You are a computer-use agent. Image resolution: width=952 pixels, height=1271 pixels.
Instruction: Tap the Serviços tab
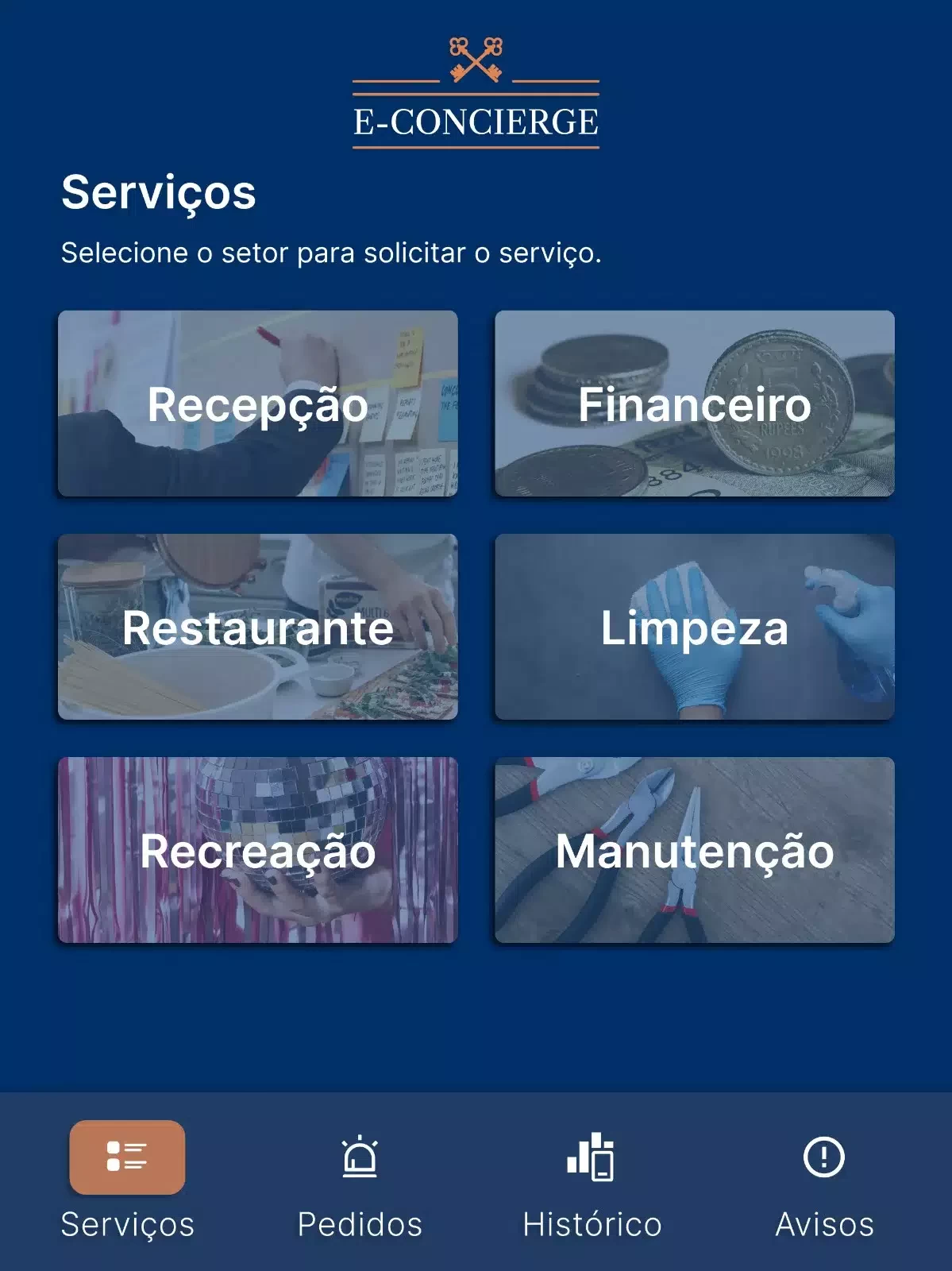pyautogui.click(x=127, y=1180)
